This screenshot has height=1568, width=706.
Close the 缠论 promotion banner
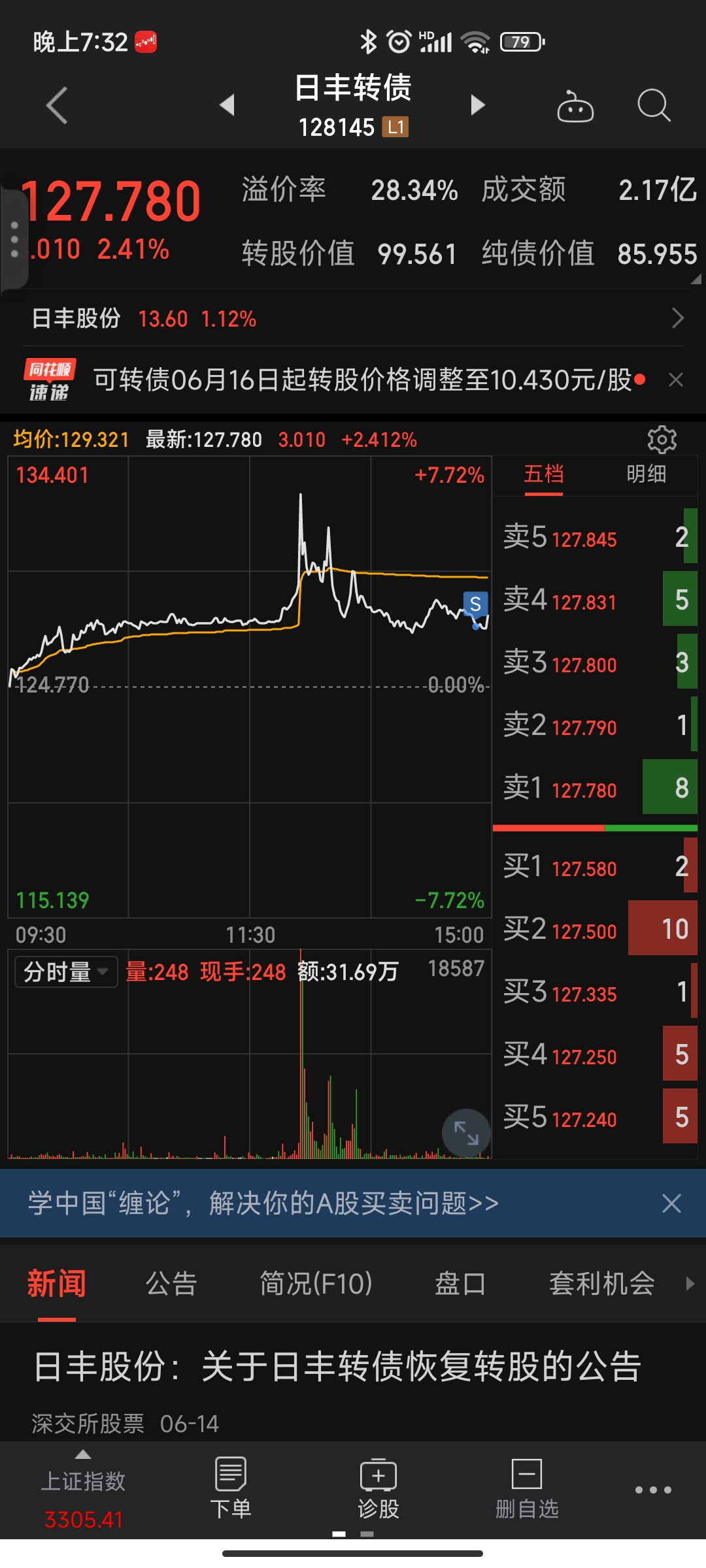point(671,1203)
